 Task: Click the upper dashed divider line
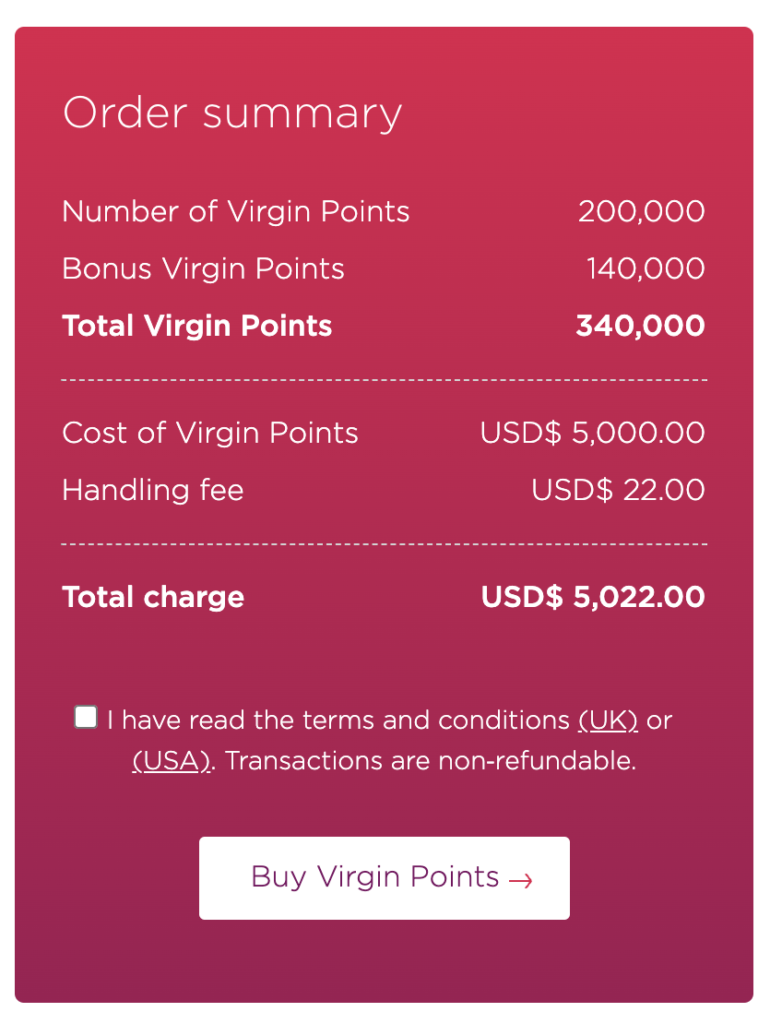384,380
